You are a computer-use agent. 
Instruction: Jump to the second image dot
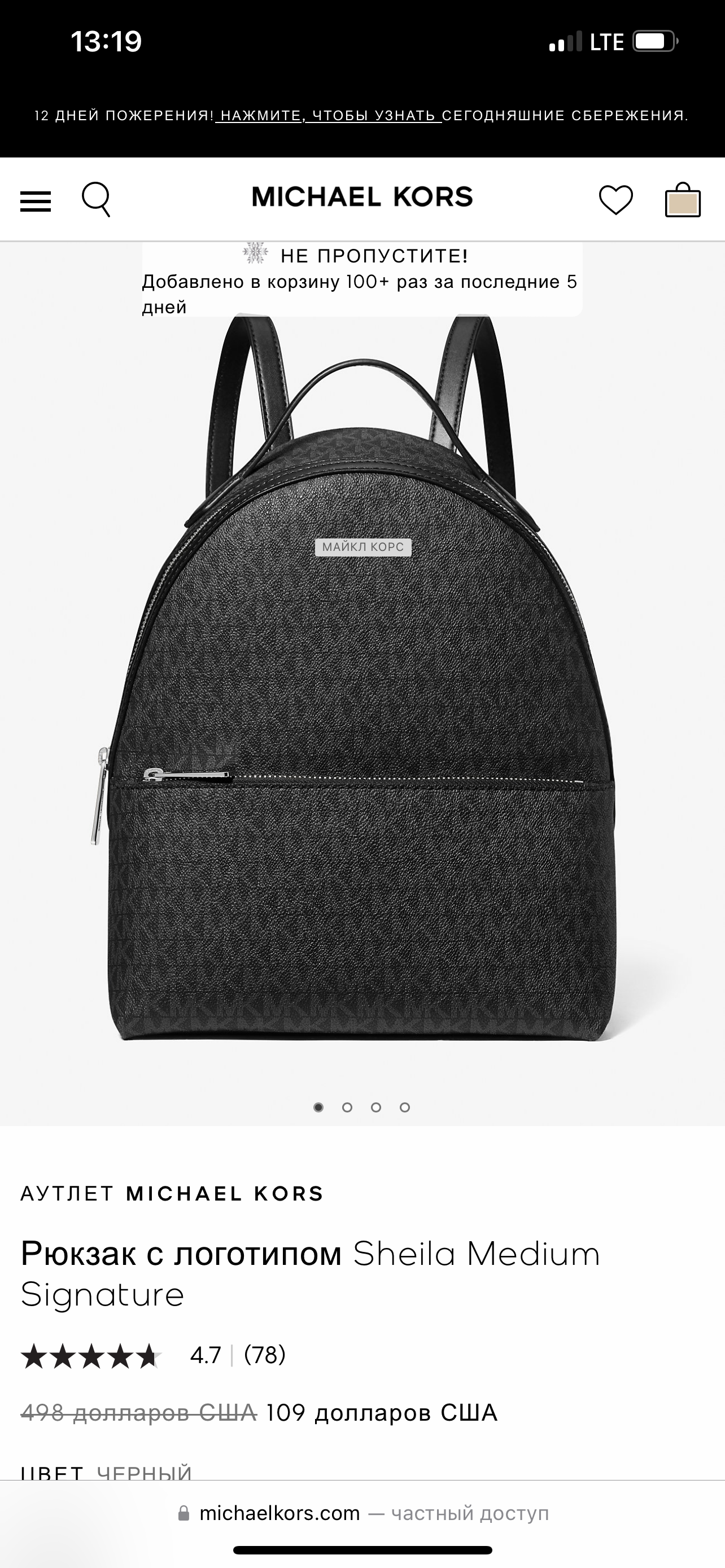[x=347, y=1107]
